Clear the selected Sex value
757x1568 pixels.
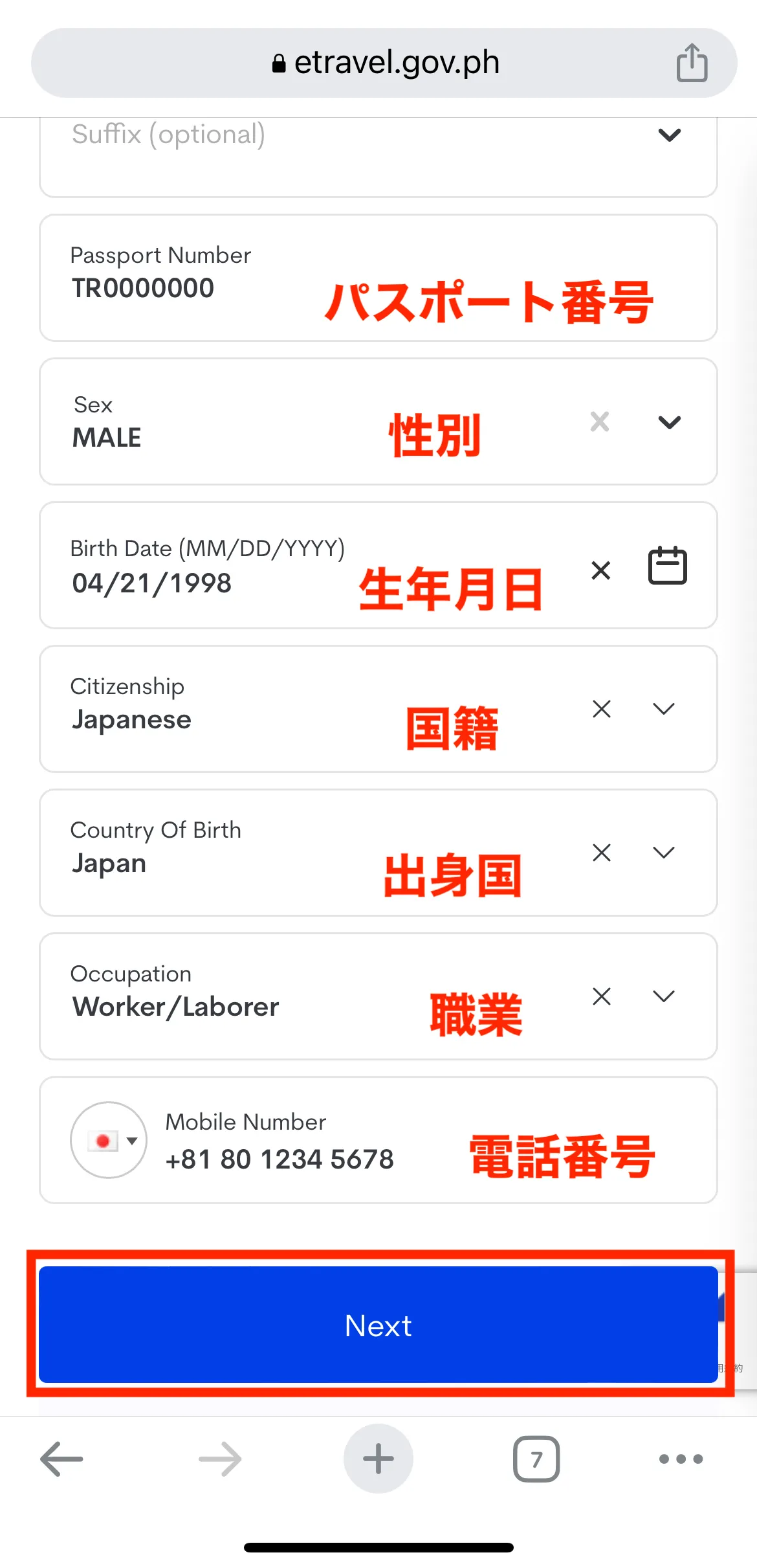(x=600, y=421)
